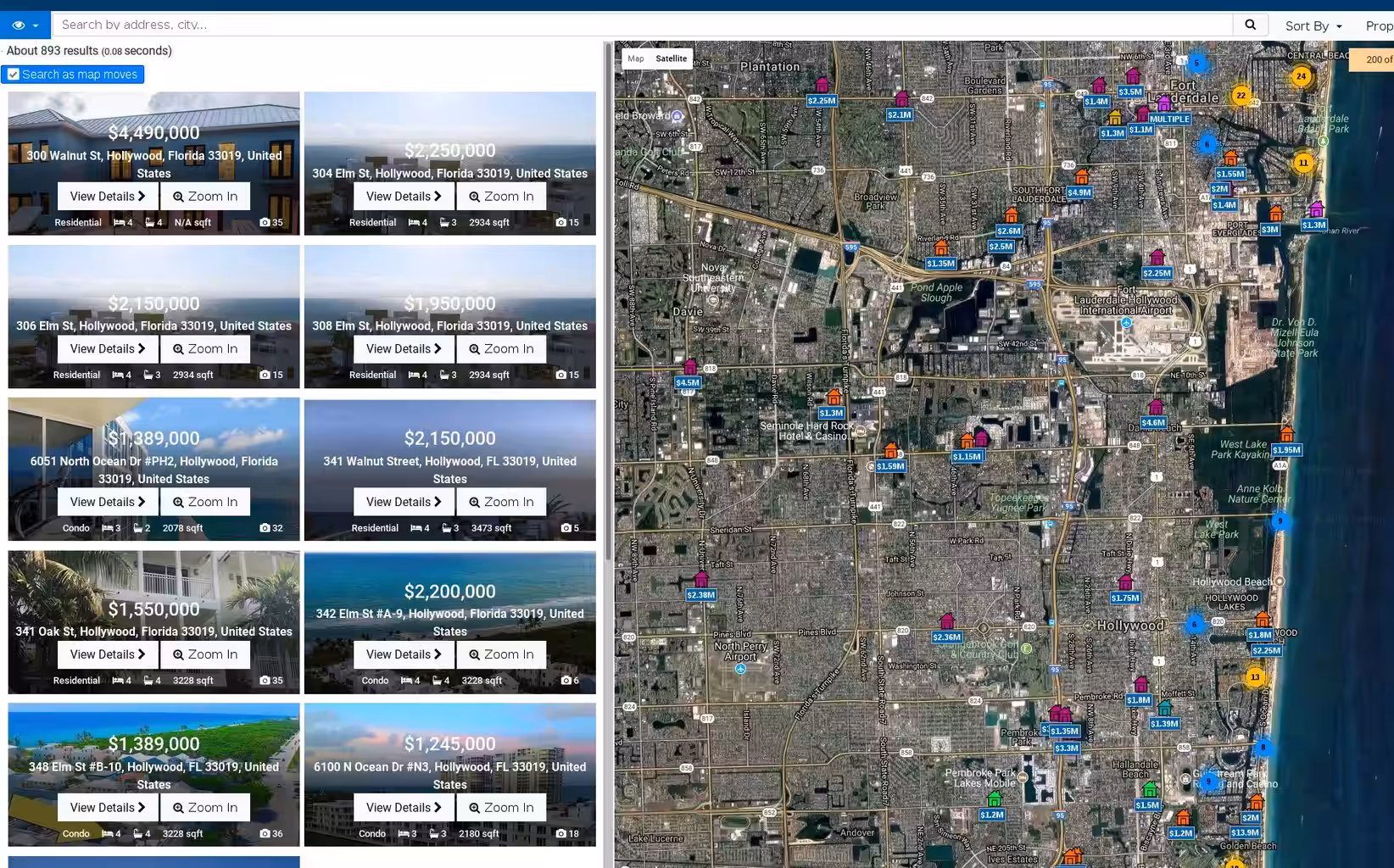The height and width of the screenshot is (868, 1394).
Task: View details for 342 Elm St #A-9
Action: pos(404,654)
